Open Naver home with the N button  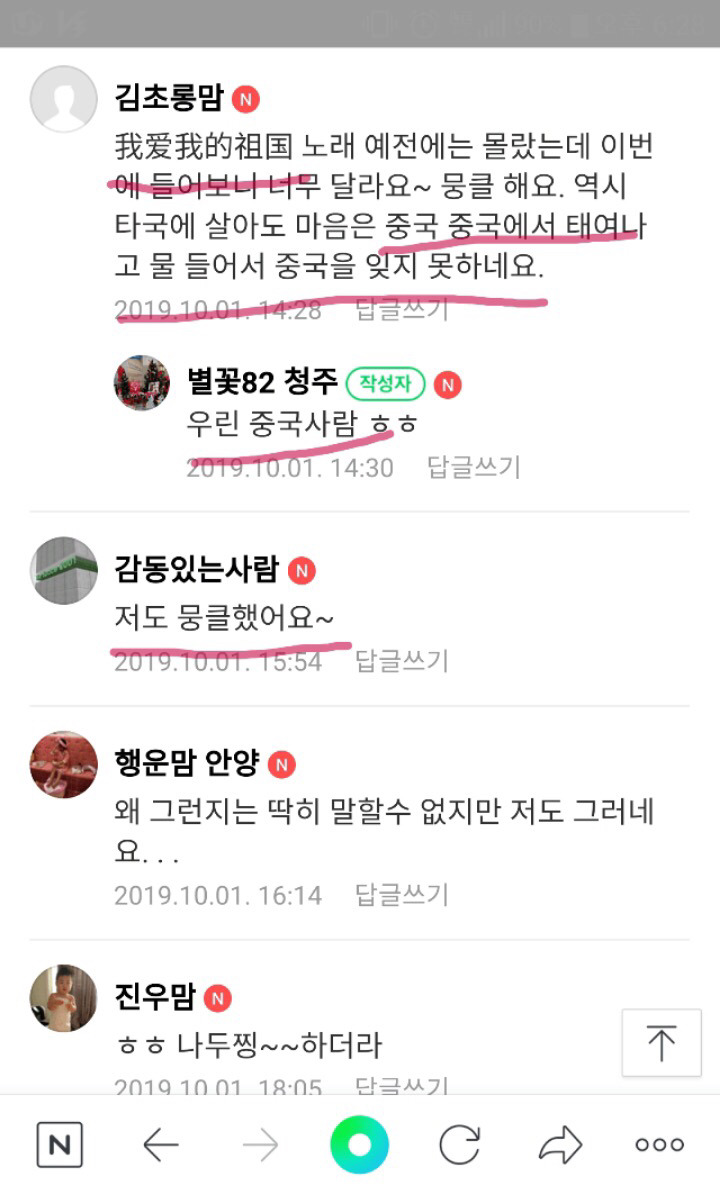(59, 1145)
